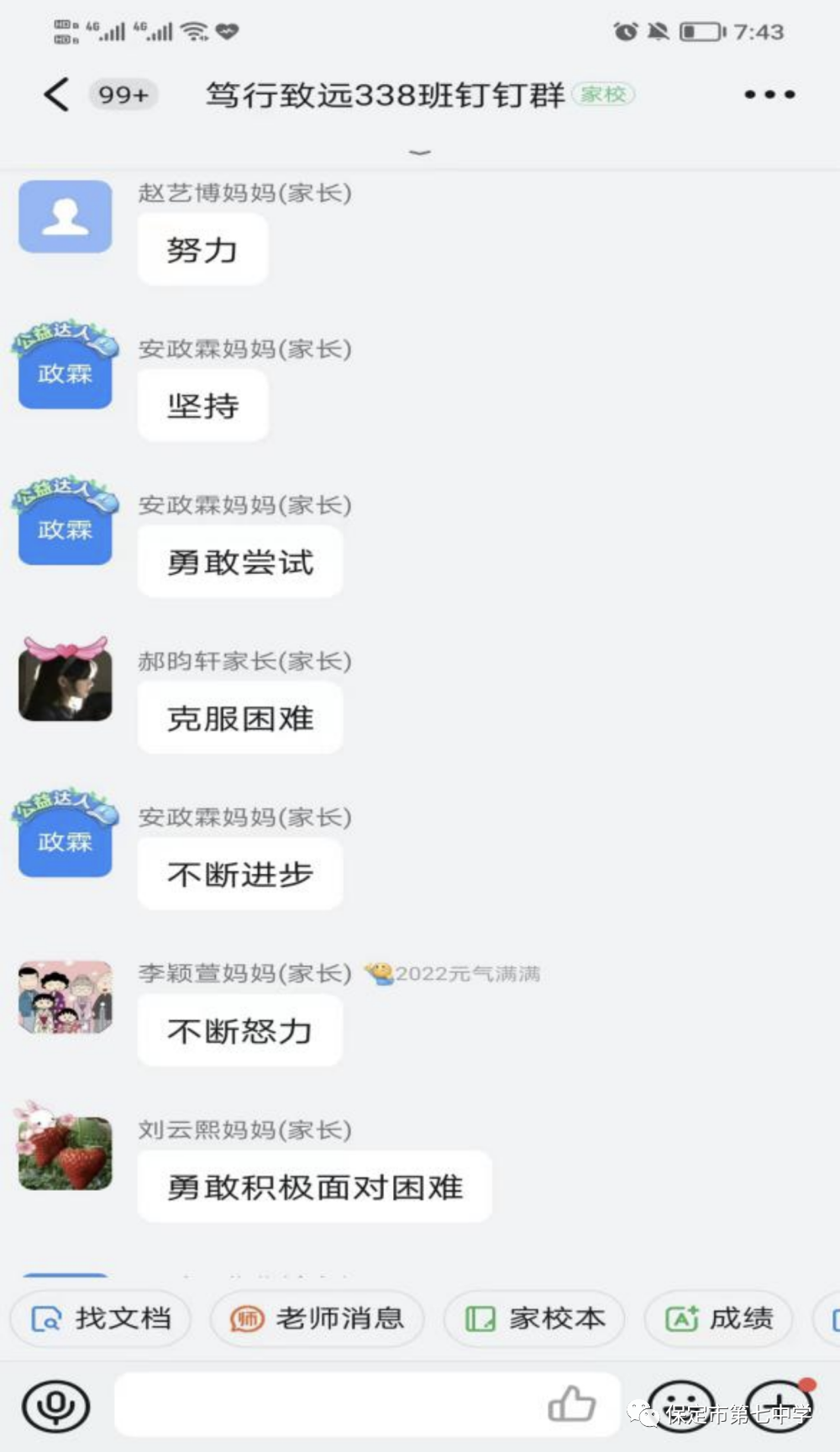
Task: Open the 成绩 shortcut
Action: pyautogui.click(x=719, y=1318)
